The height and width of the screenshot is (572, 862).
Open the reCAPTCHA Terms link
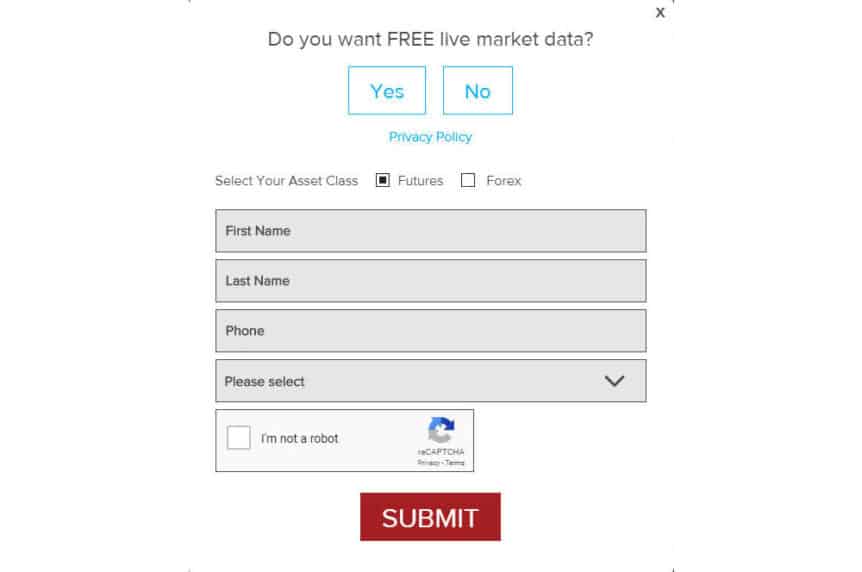point(455,463)
